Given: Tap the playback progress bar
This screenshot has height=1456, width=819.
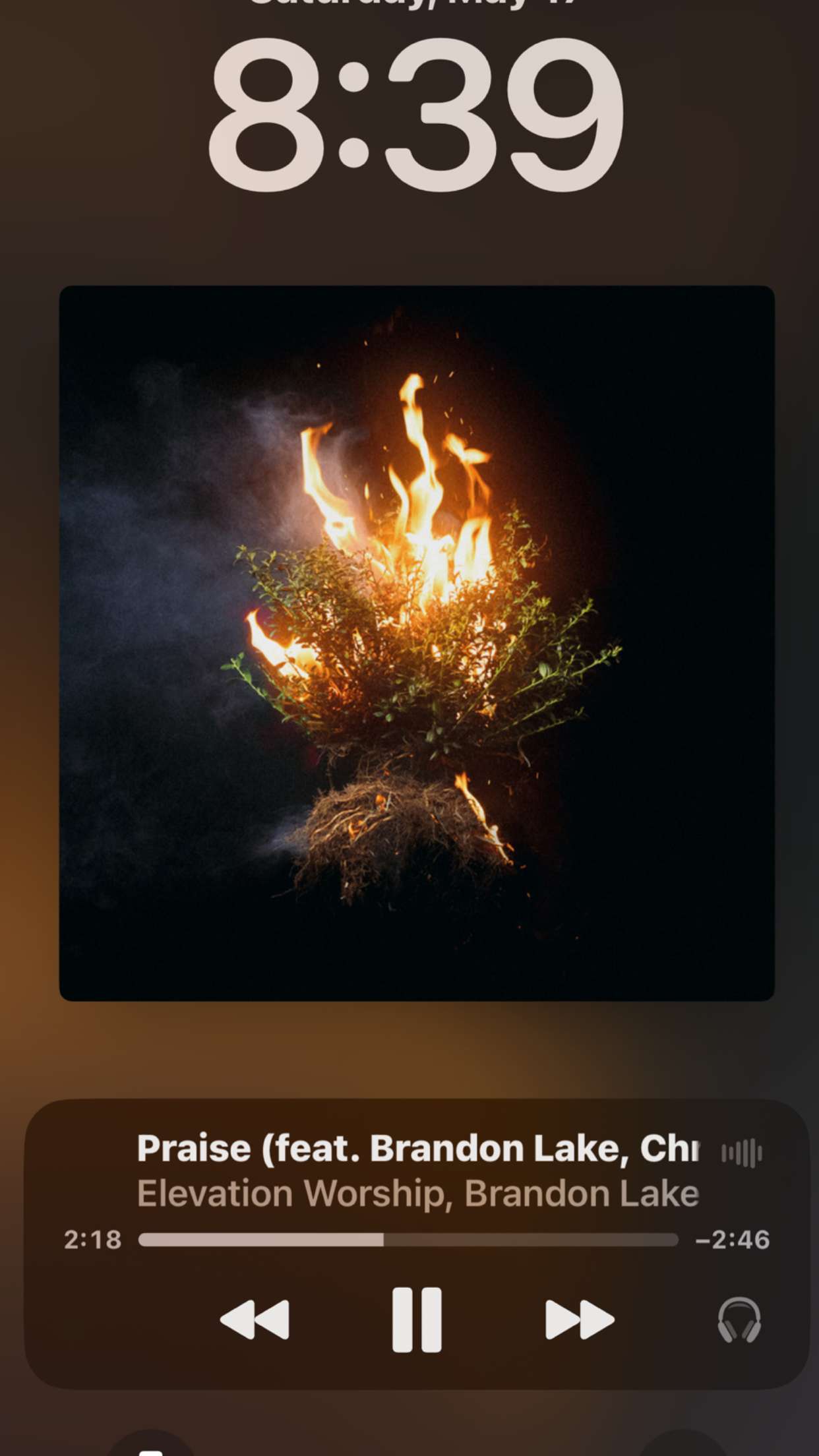Looking at the screenshot, I should [408, 1240].
